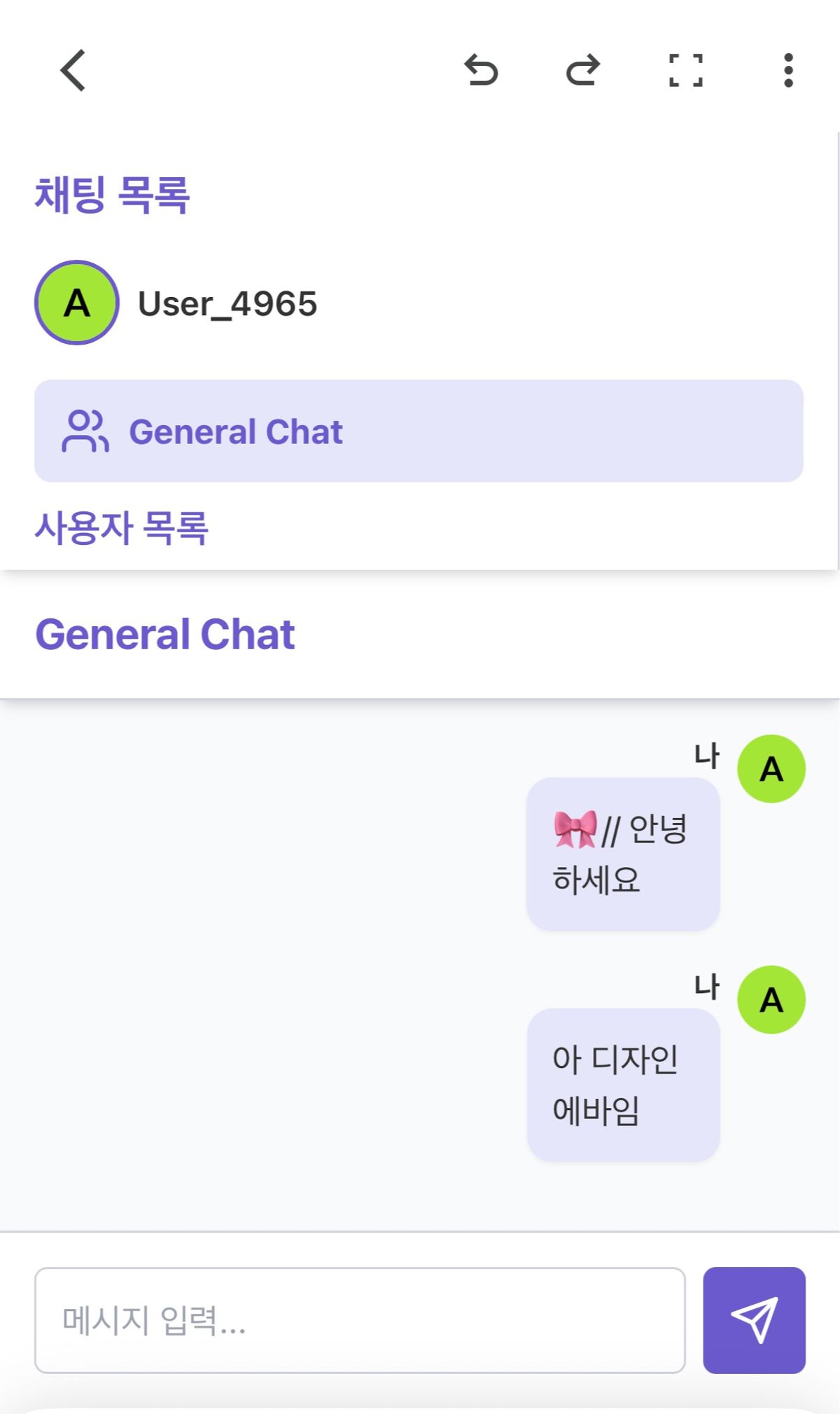
Task: Open the three-dot overflow menu
Action: coord(788,70)
